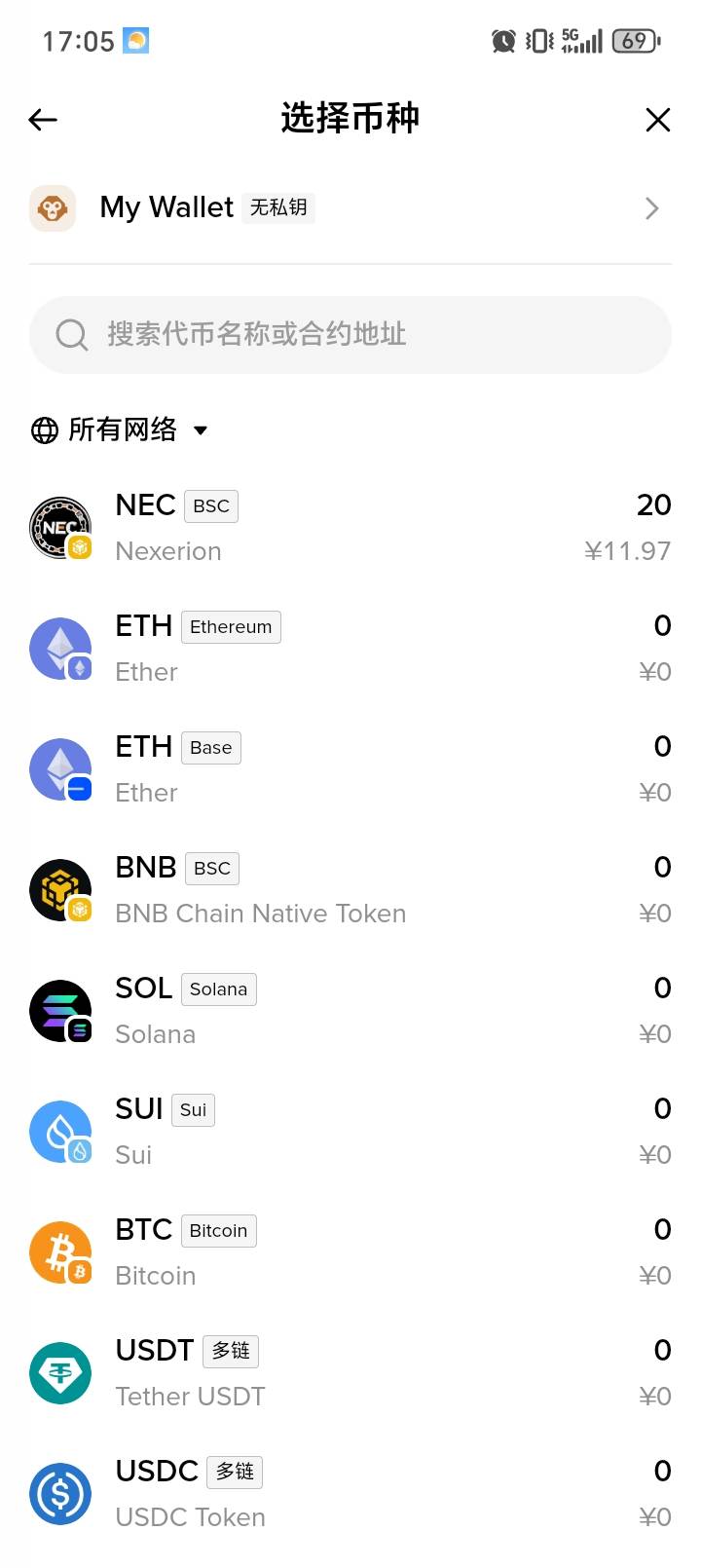Tap the token search field

350,335
